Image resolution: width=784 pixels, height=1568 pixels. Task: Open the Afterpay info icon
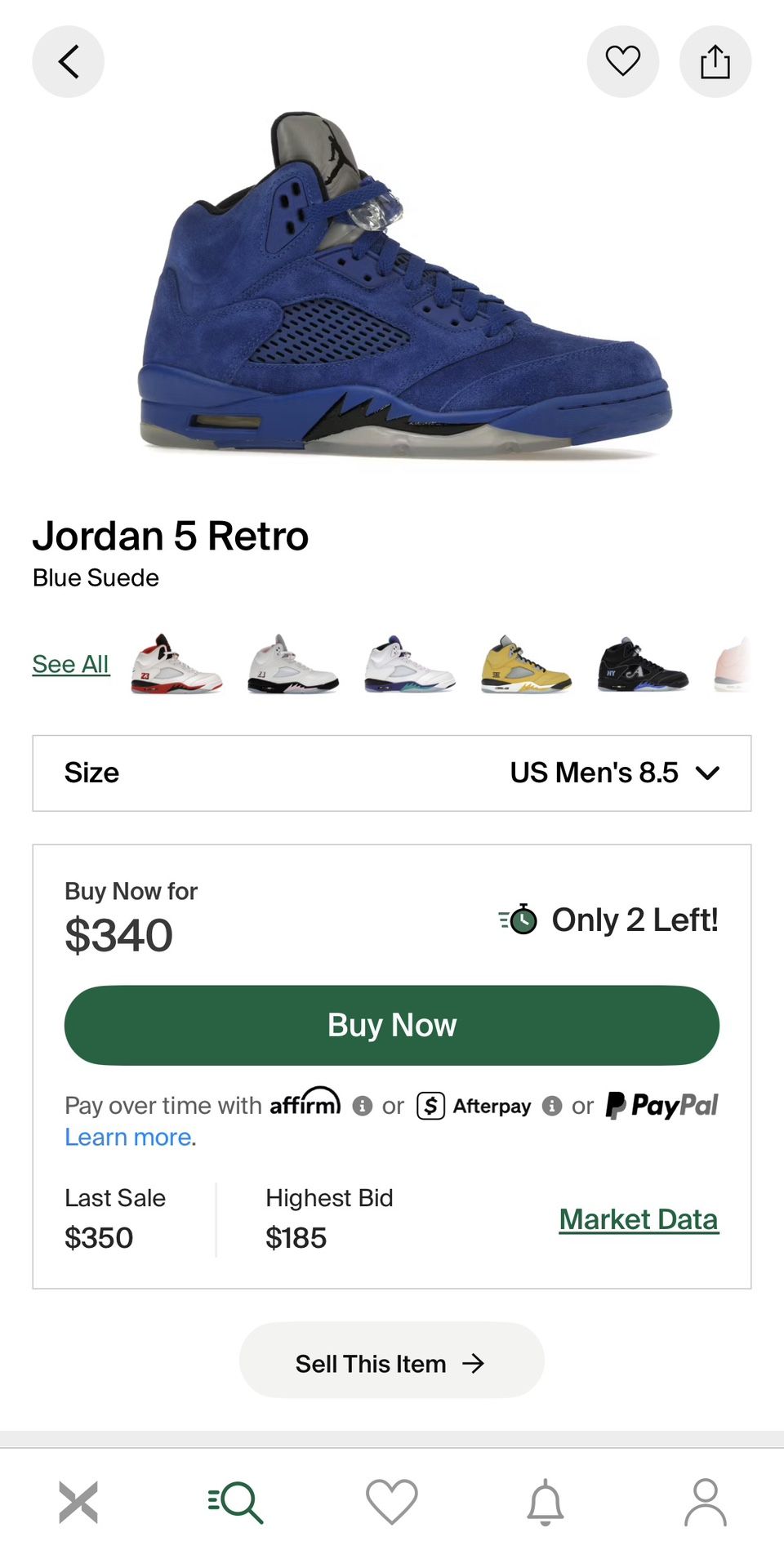click(x=553, y=1105)
